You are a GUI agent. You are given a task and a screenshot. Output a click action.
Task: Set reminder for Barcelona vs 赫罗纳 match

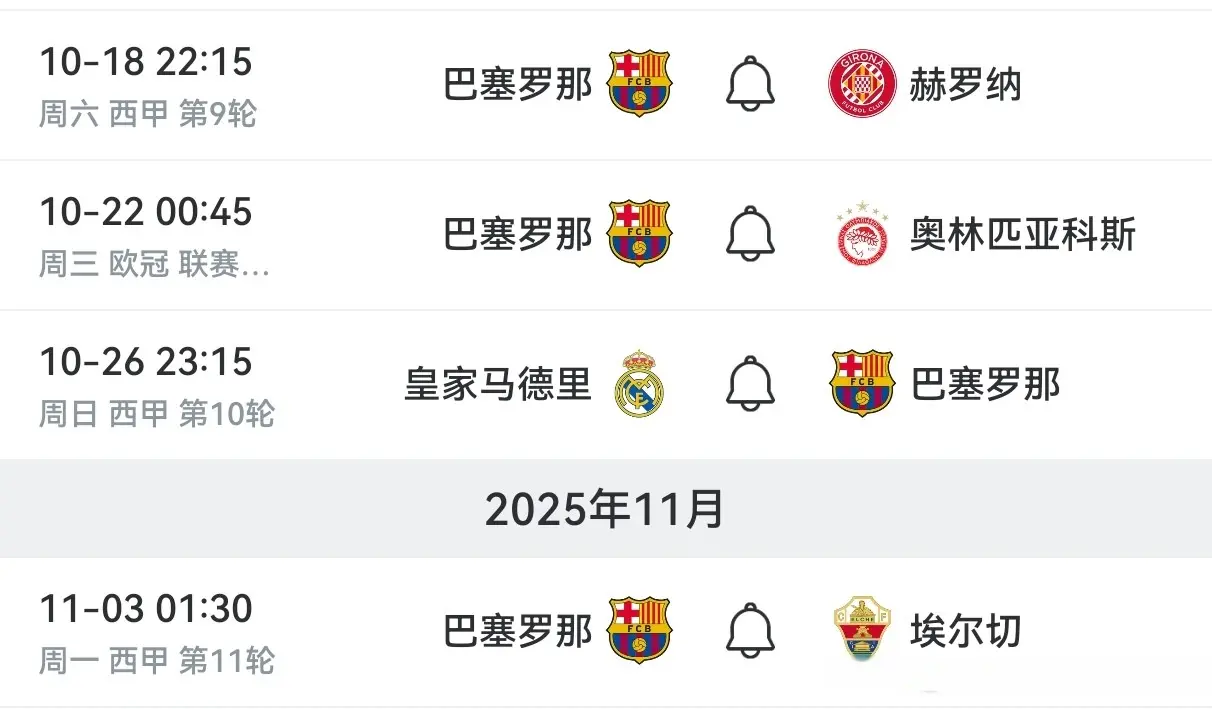pyautogui.click(x=750, y=84)
